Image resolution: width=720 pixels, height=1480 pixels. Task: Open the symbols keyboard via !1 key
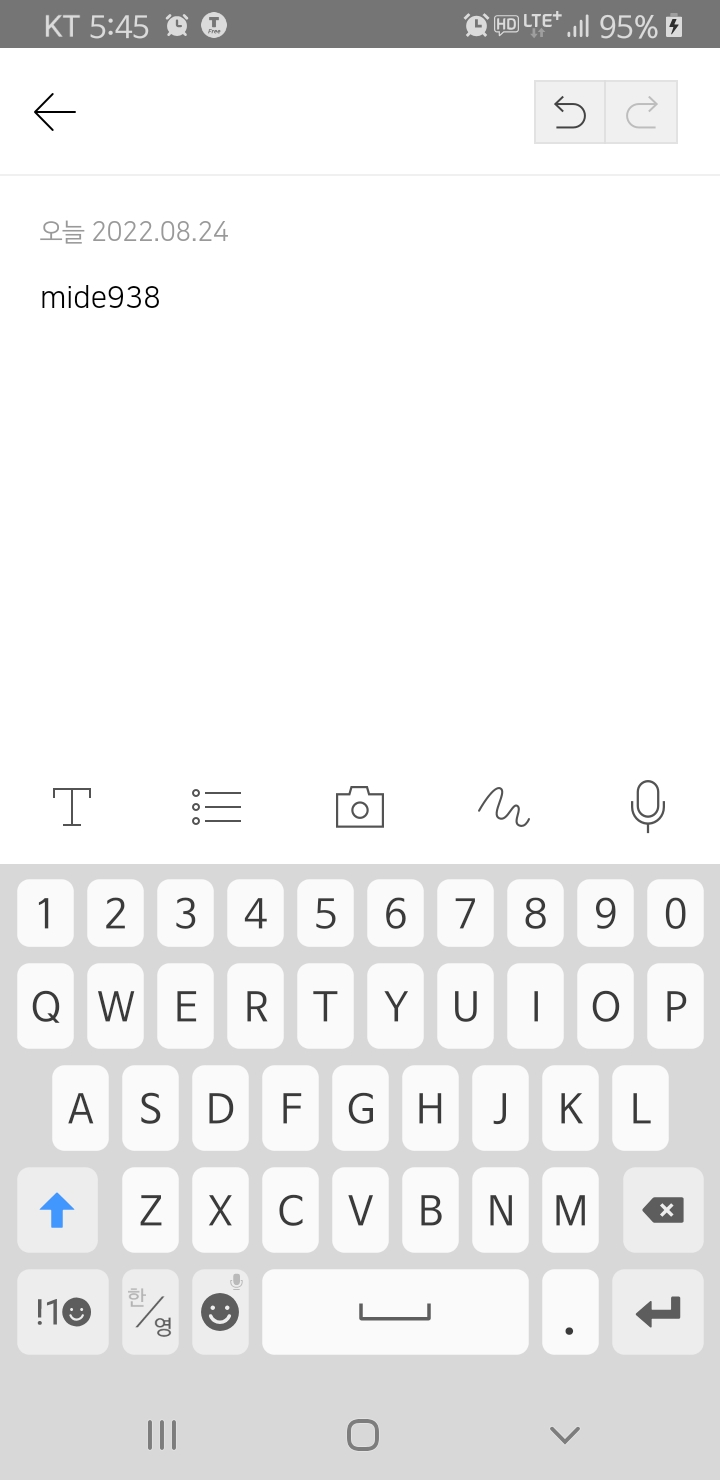tap(63, 1312)
